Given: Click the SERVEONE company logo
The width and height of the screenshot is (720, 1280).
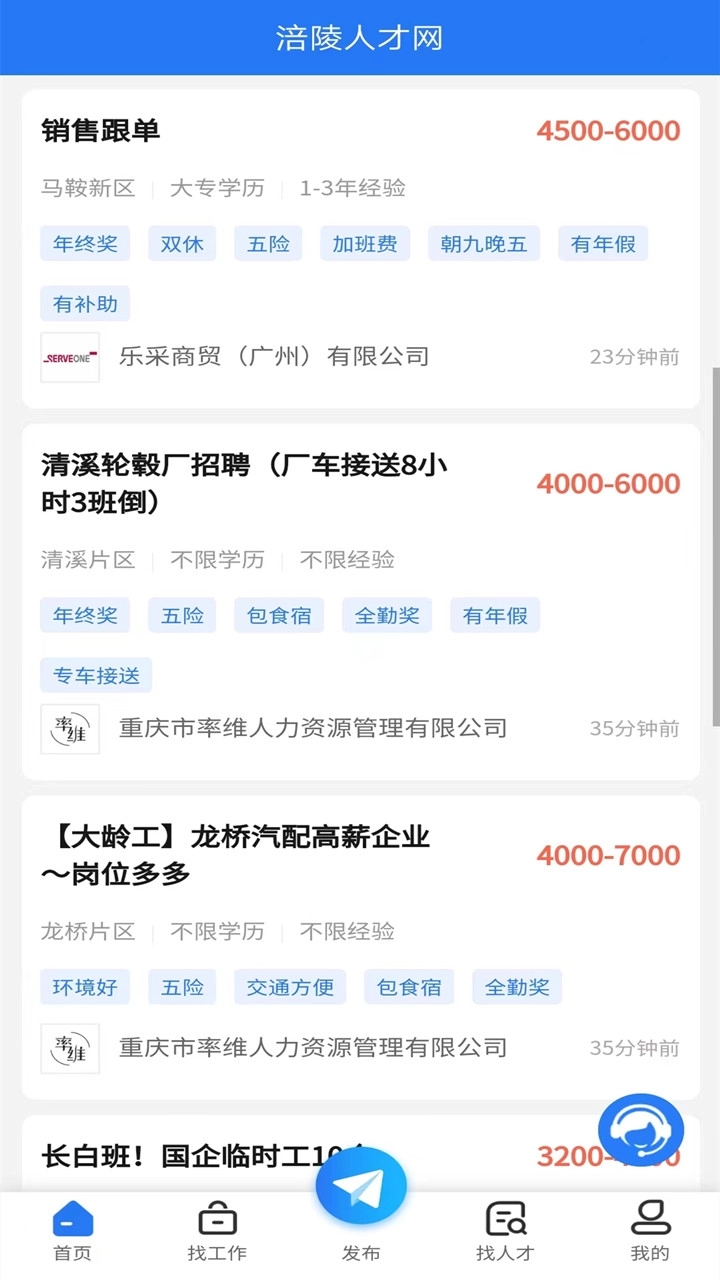Looking at the screenshot, I should 69,356.
